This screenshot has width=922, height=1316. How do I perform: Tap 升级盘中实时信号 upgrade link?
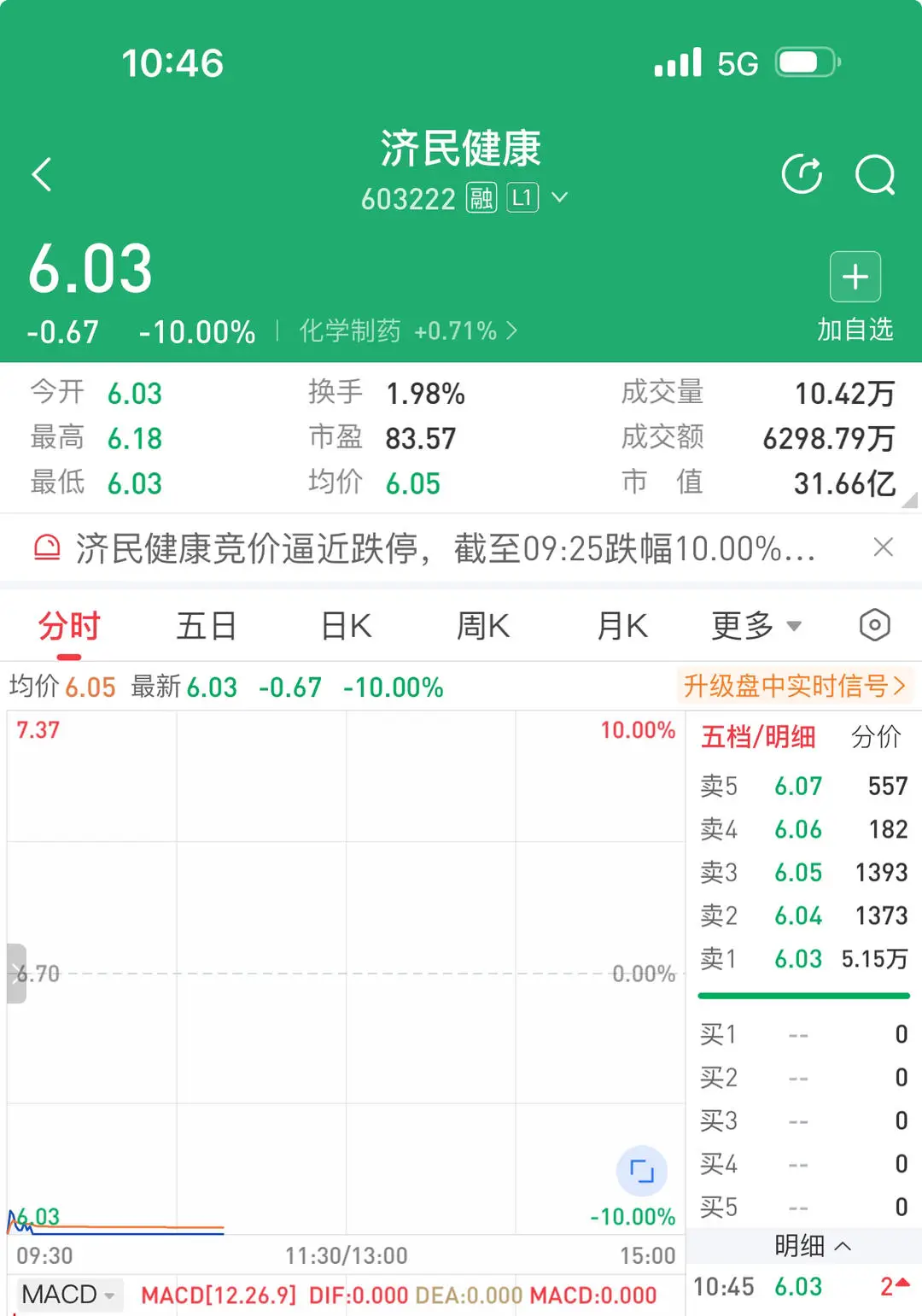(794, 686)
